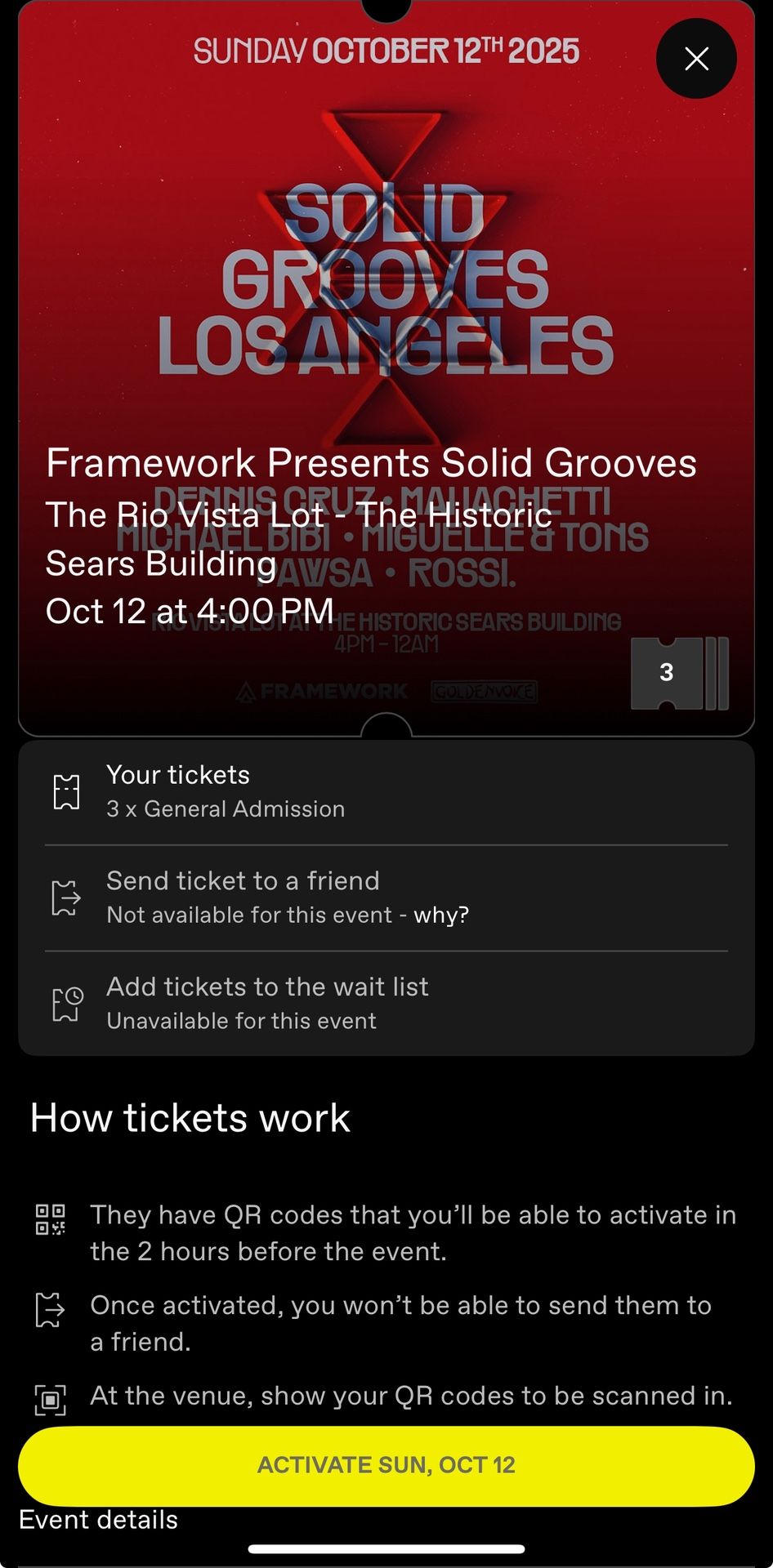The width and height of the screenshot is (773, 1568).
Task: Open the Solid Grooves event ticket card
Action: 386,367
